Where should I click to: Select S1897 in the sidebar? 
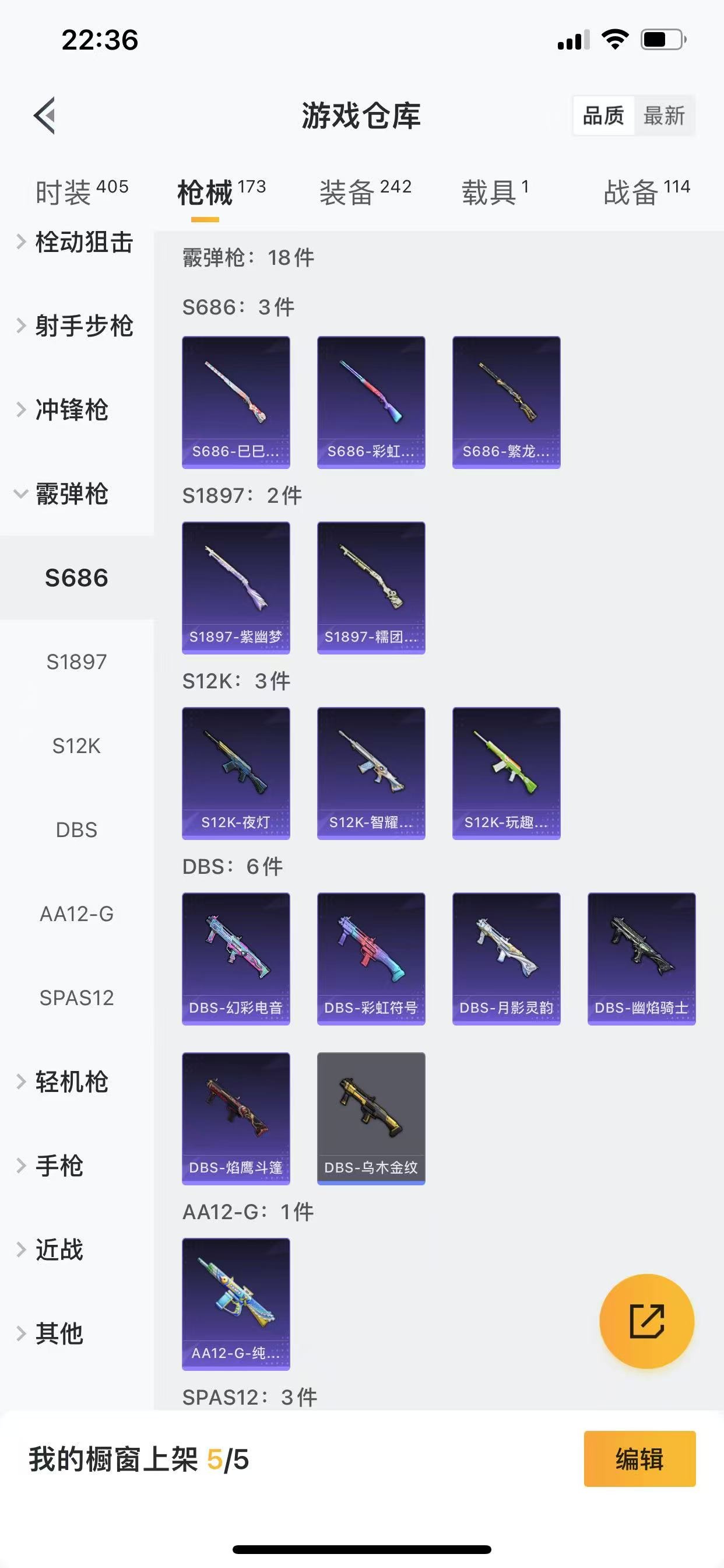click(77, 661)
